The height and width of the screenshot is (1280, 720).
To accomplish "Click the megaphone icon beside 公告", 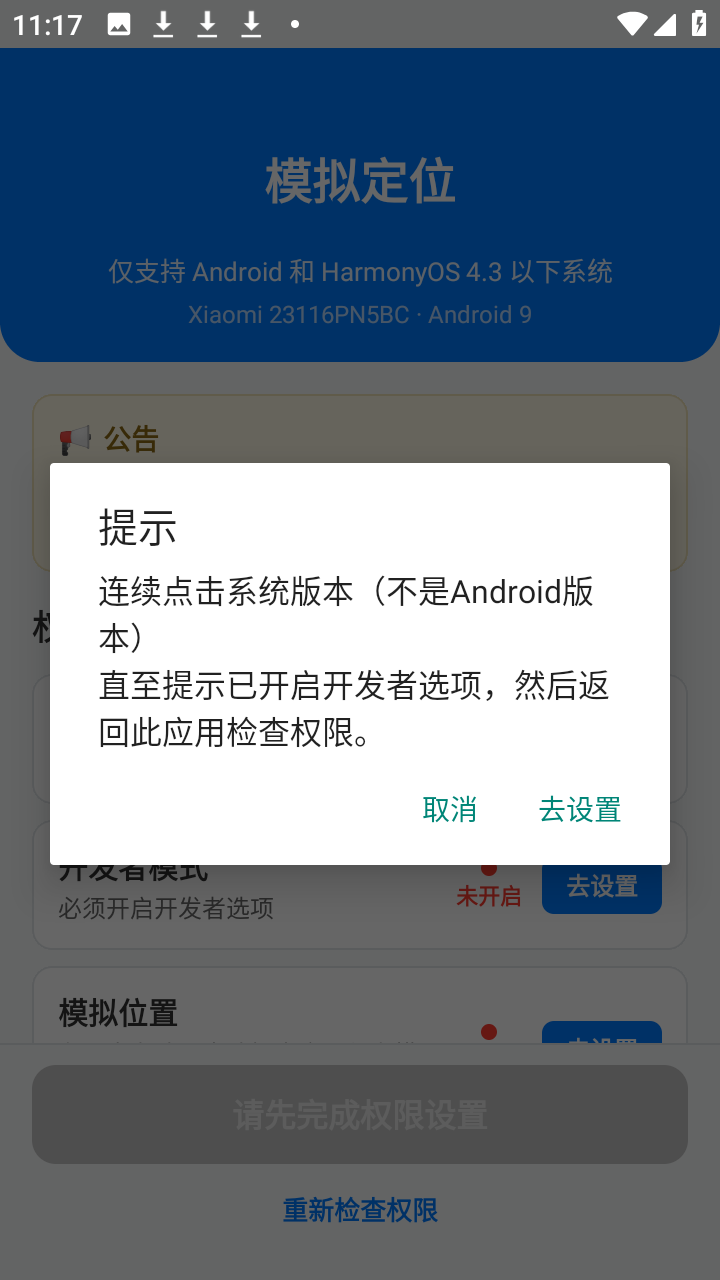I will point(75,438).
